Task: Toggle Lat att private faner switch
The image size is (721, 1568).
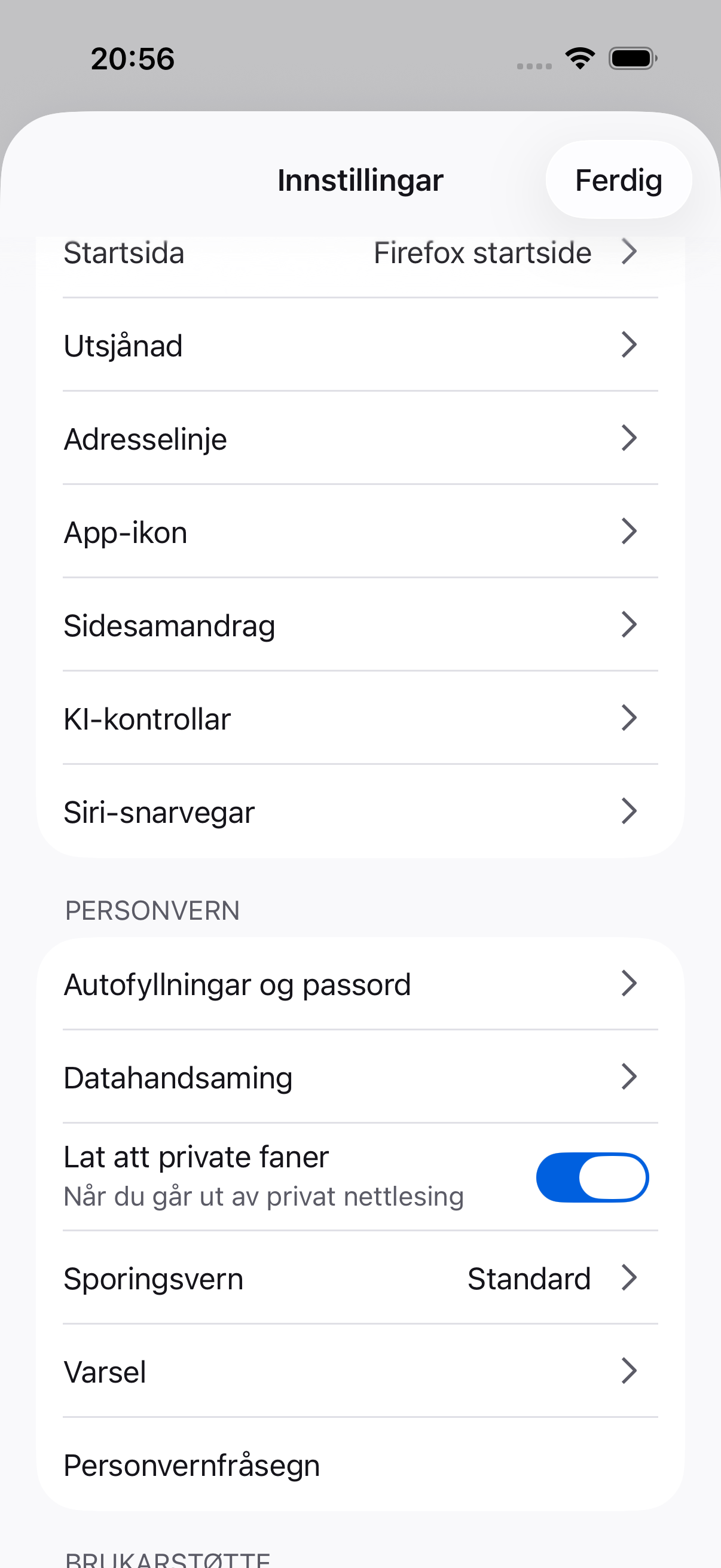Action: click(x=592, y=1177)
